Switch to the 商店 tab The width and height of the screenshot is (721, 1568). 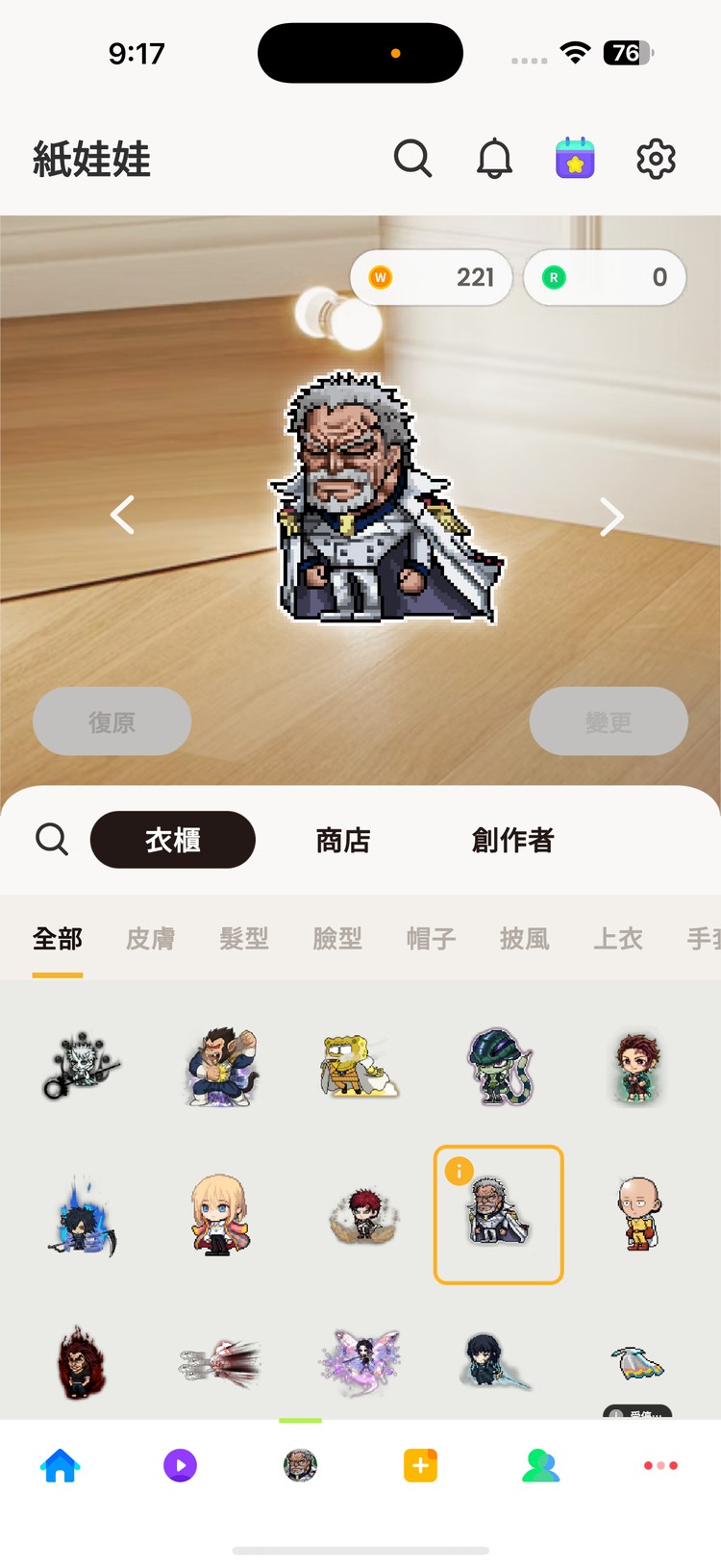[343, 840]
